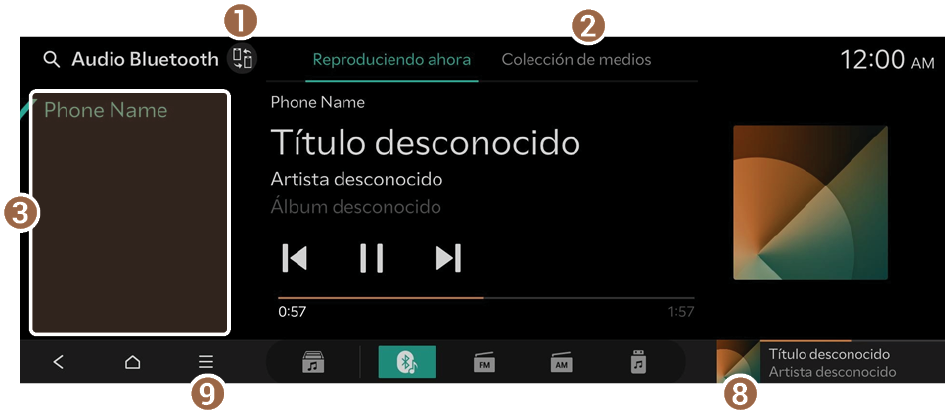Select the Bluetooth audio source
This screenshot has width=945, height=418.
(x=408, y=362)
